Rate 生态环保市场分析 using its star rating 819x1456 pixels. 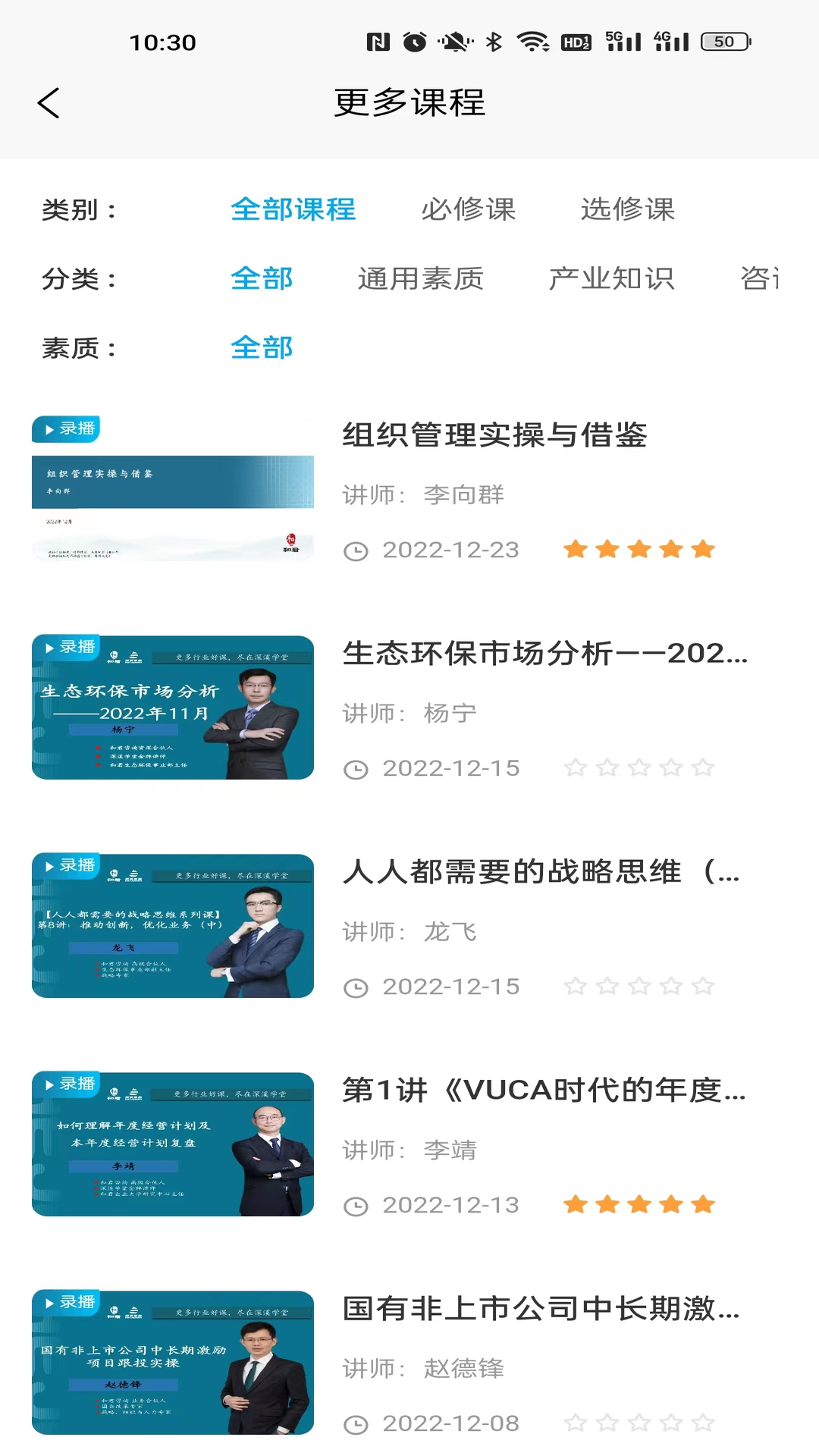[x=641, y=767]
